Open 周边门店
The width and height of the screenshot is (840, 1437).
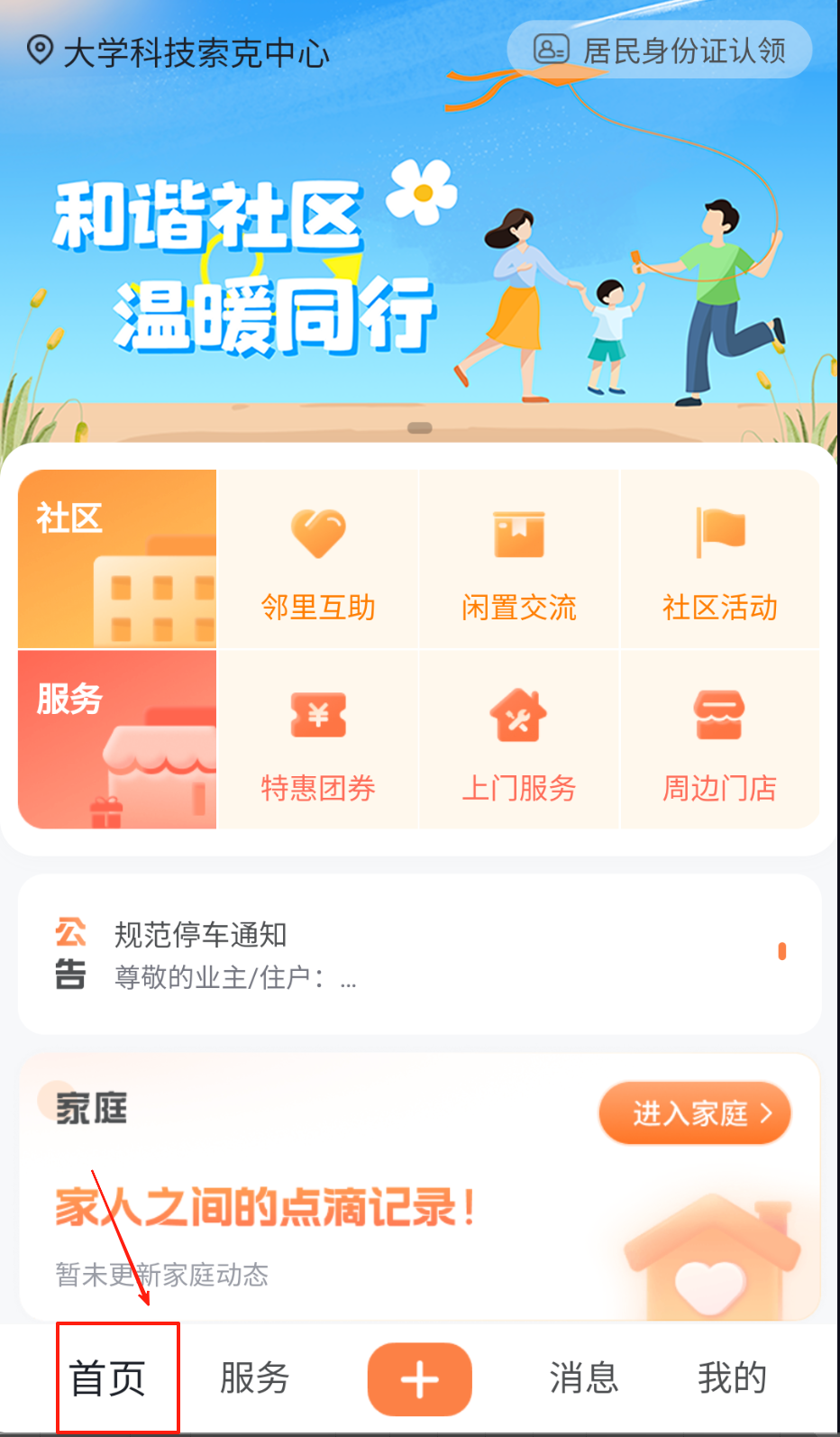[719, 740]
